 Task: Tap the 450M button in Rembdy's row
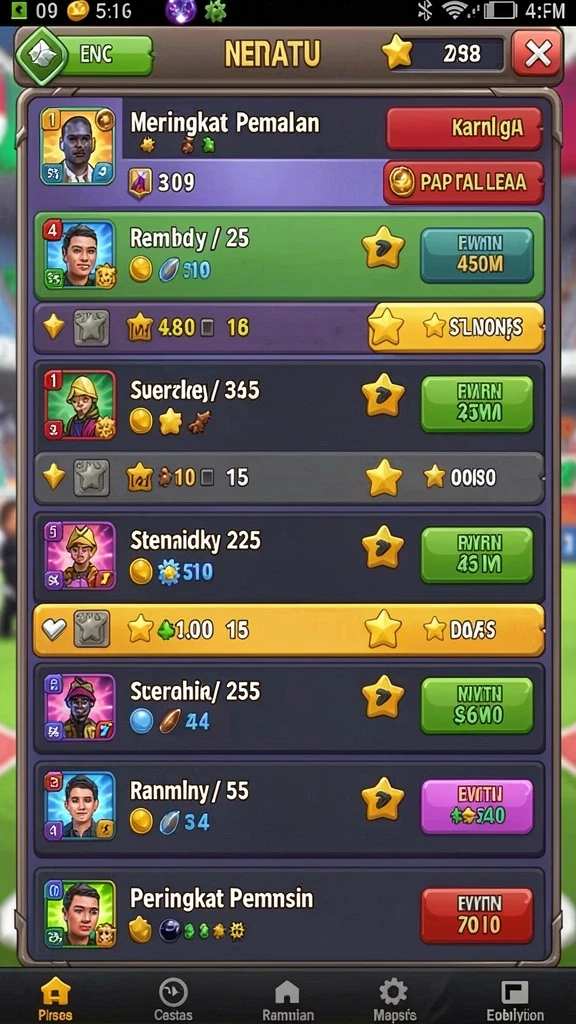click(477, 255)
